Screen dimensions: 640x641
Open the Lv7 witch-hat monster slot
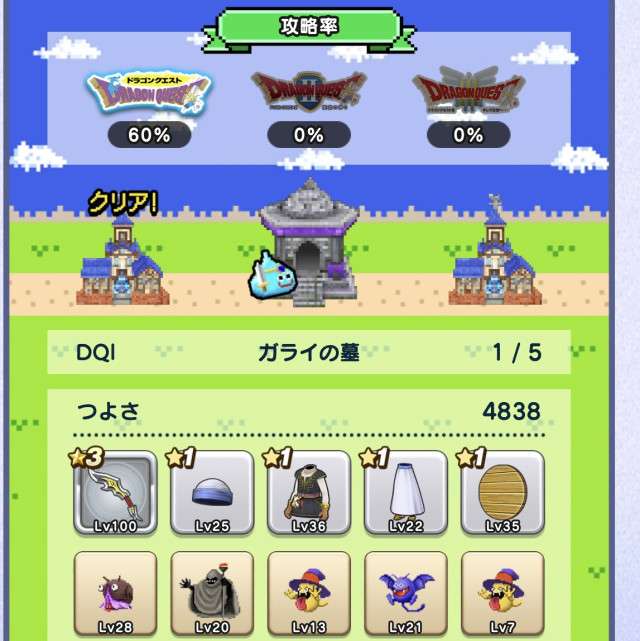click(503, 594)
